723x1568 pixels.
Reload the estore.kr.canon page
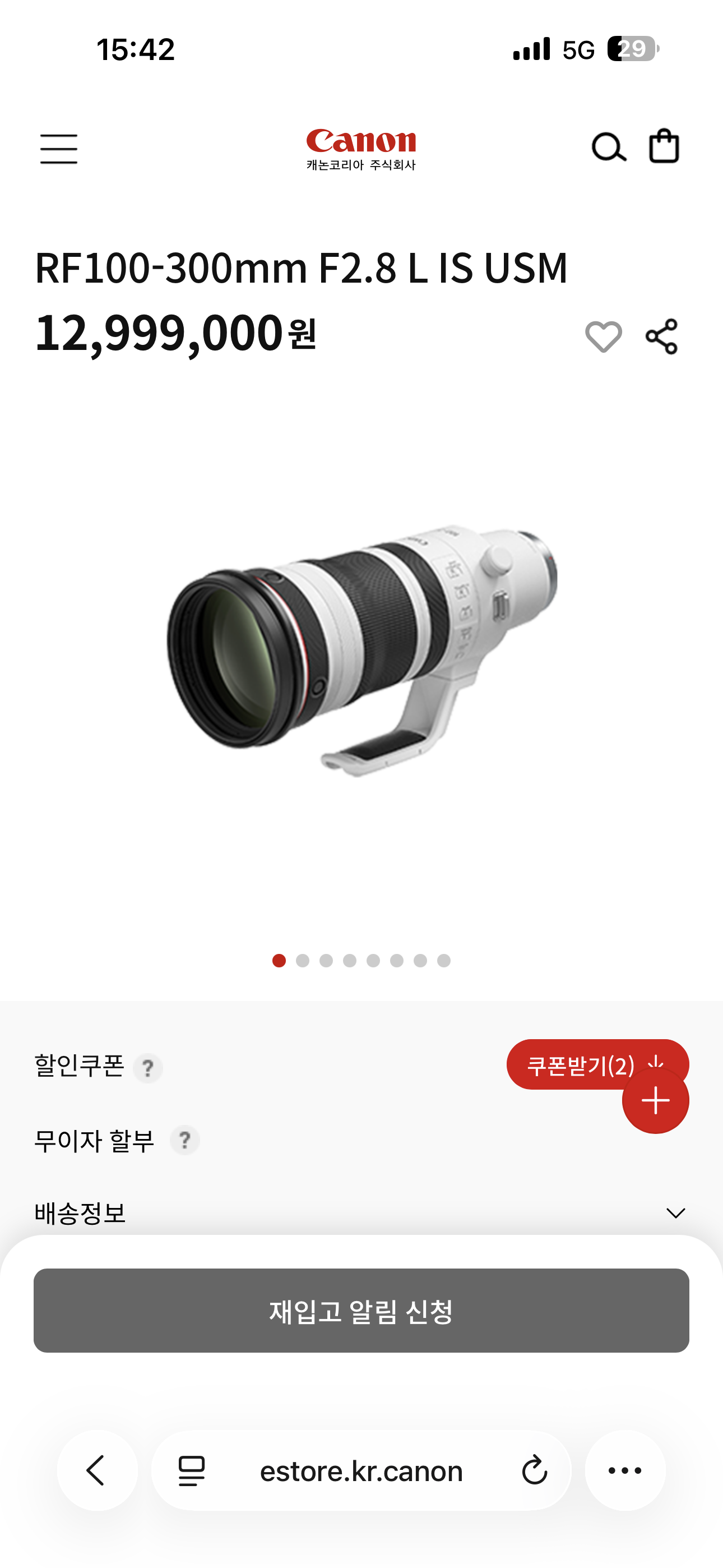[534, 1470]
